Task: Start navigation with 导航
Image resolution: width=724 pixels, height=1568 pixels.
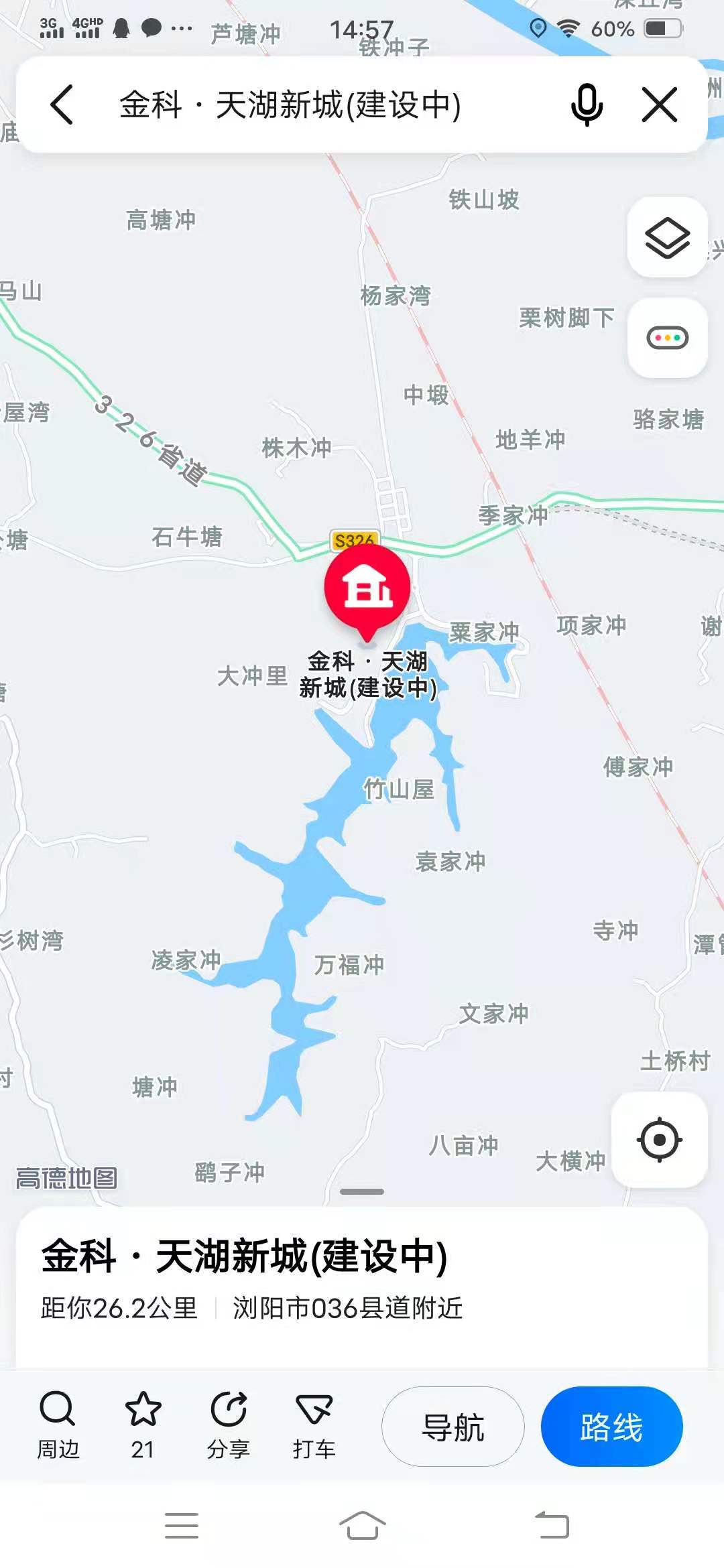Action: tap(453, 1427)
